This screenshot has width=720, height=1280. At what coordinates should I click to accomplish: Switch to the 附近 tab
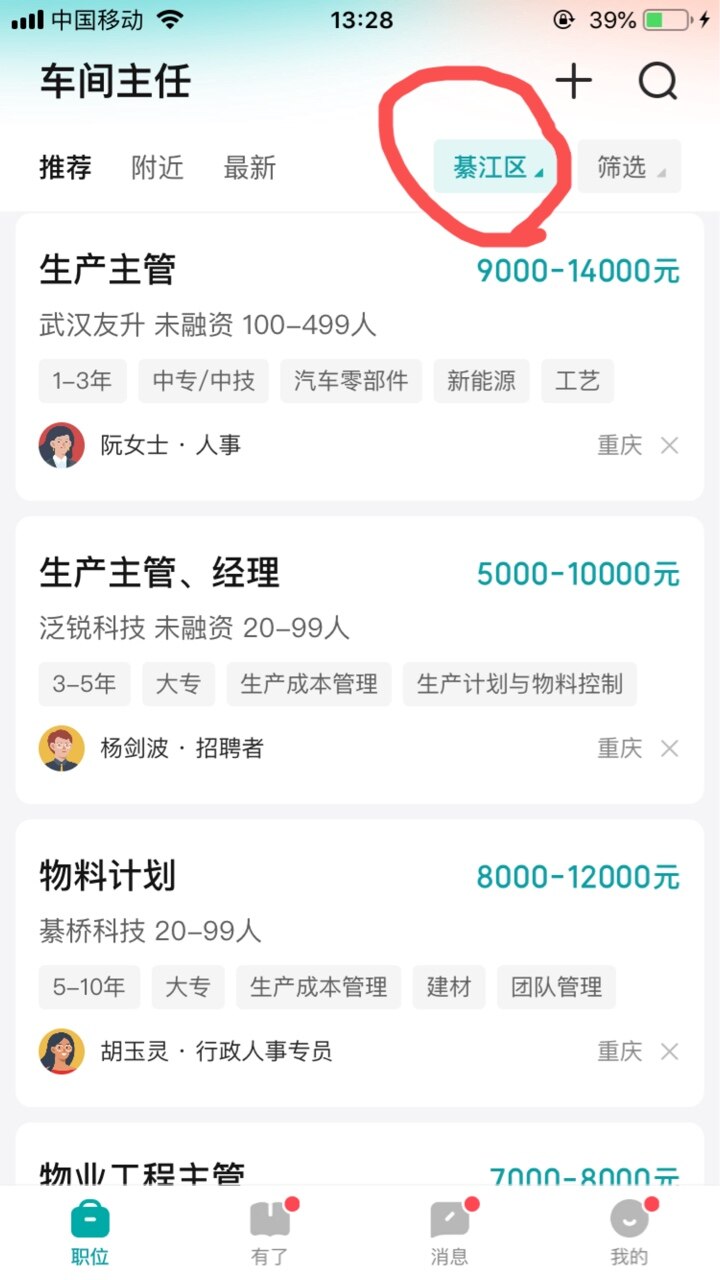[x=158, y=168]
